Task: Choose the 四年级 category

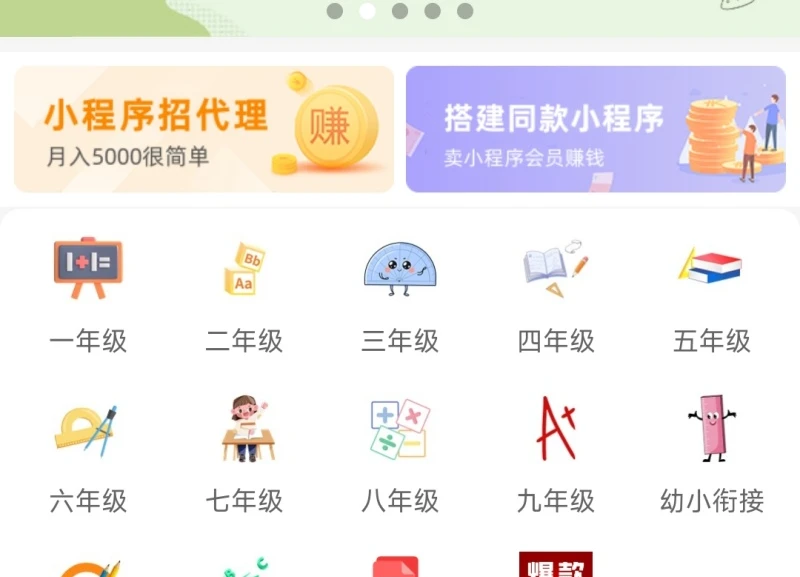Action: click(556, 293)
